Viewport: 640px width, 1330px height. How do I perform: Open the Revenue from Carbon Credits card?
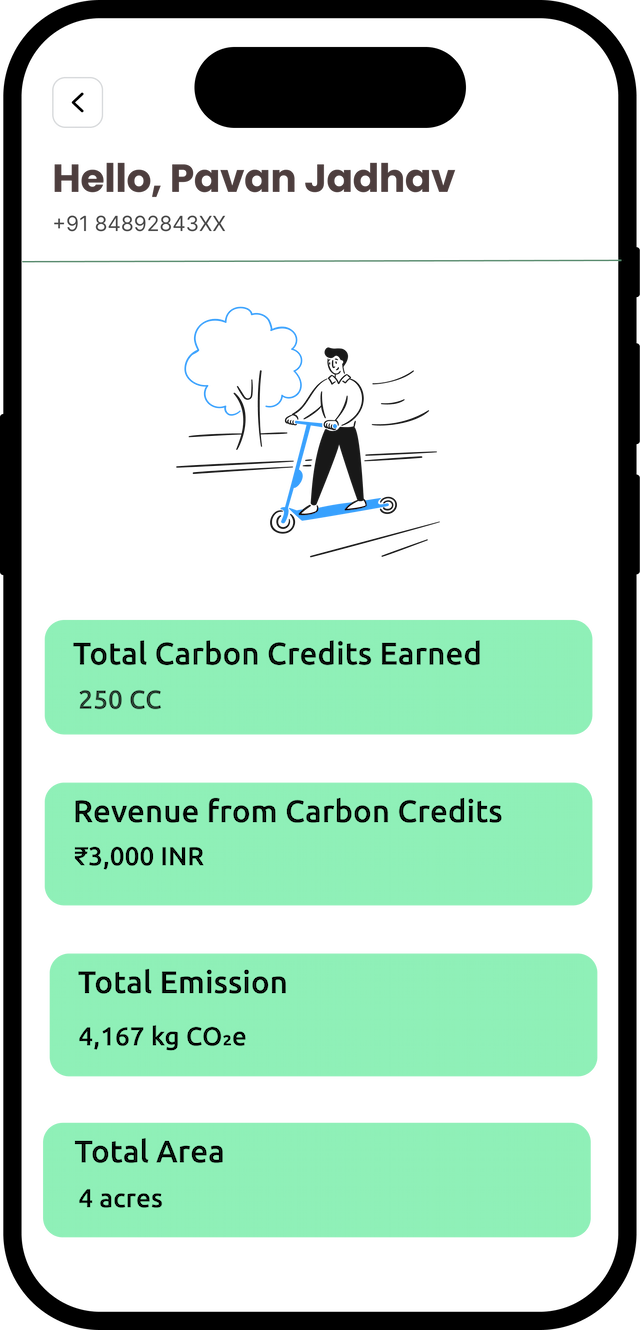pos(318,844)
